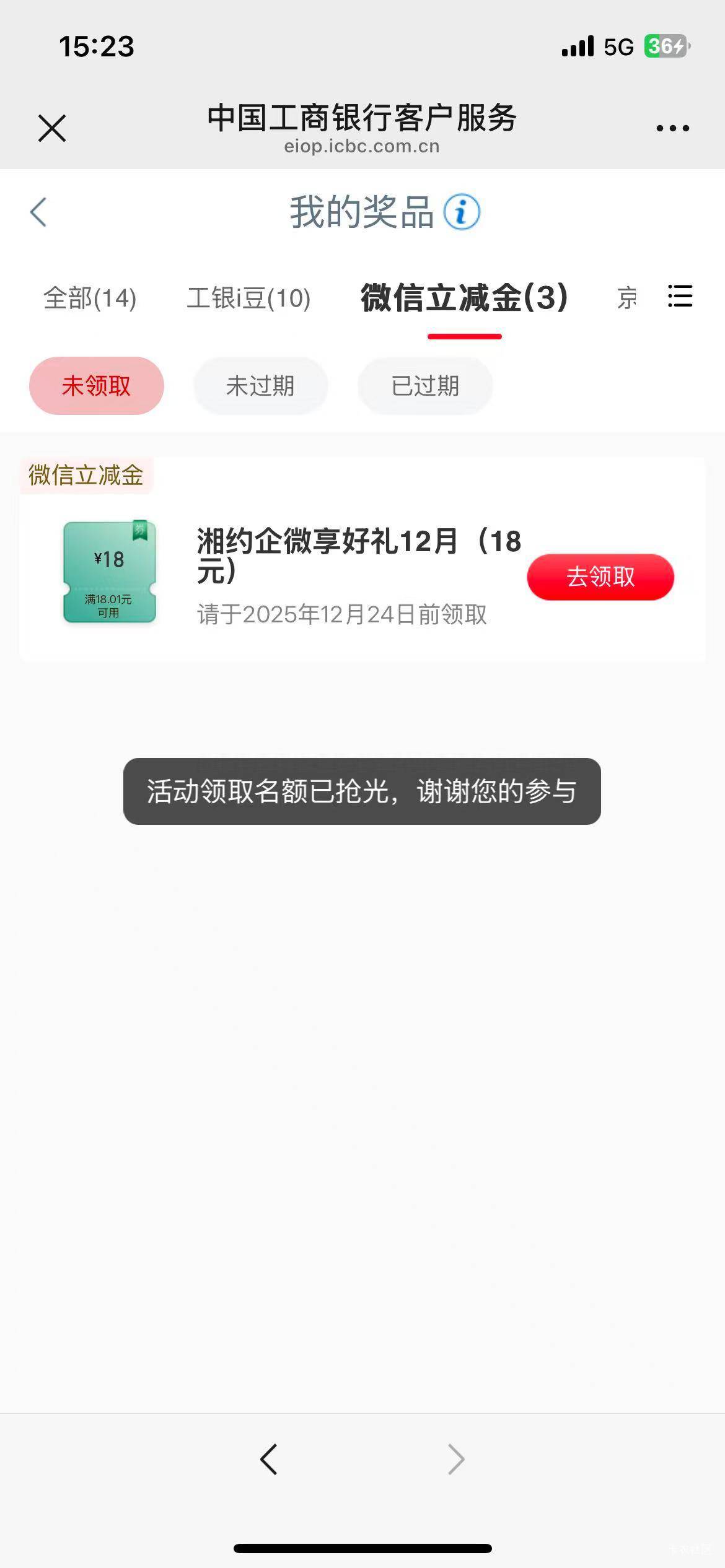
Task: Go back from 我的奖品 page
Action: click(x=38, y=212)
